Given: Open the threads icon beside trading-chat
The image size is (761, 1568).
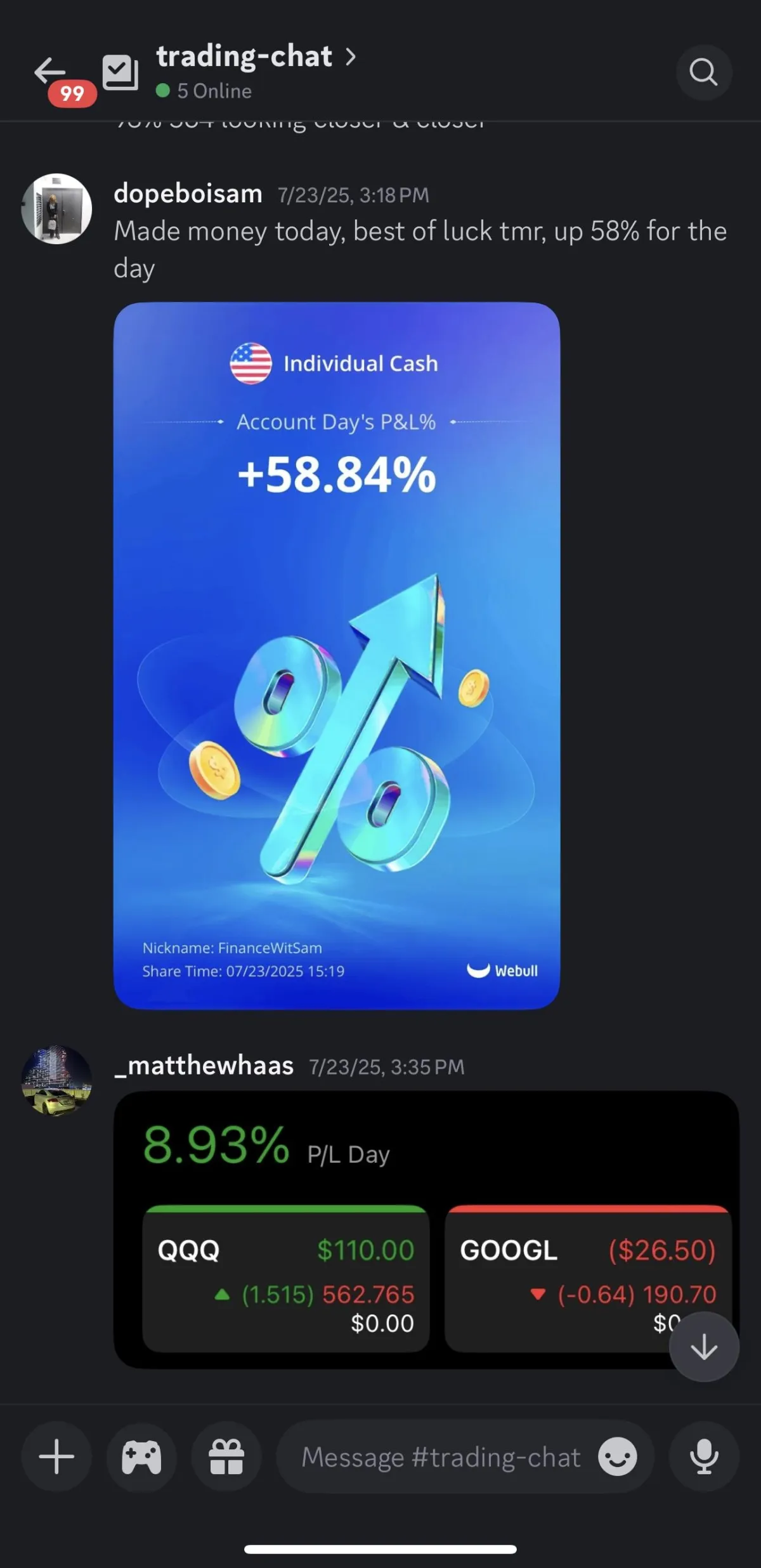Looking at the screenshot, I should click(x=120, y=72).
